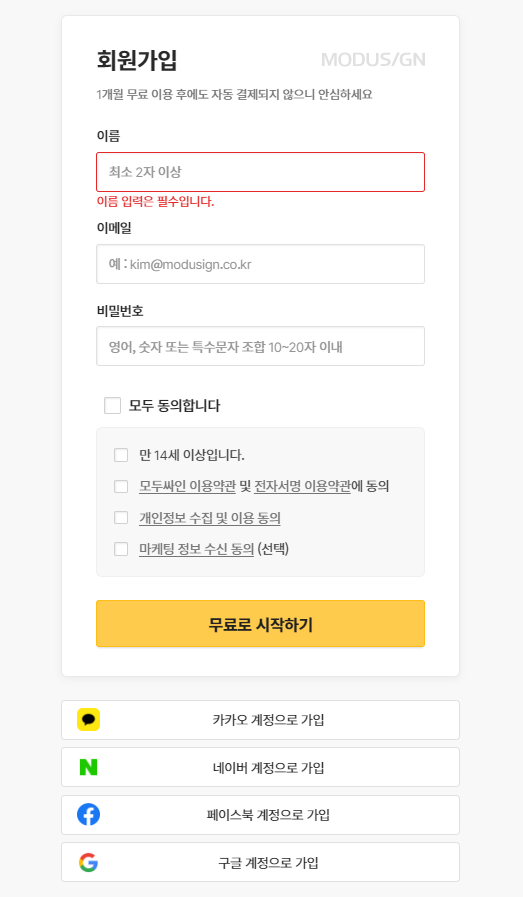Tick the 마케팅 정보 수신 동의 checkbox
The image size is (523, 897).
click(x=121, y=549)
